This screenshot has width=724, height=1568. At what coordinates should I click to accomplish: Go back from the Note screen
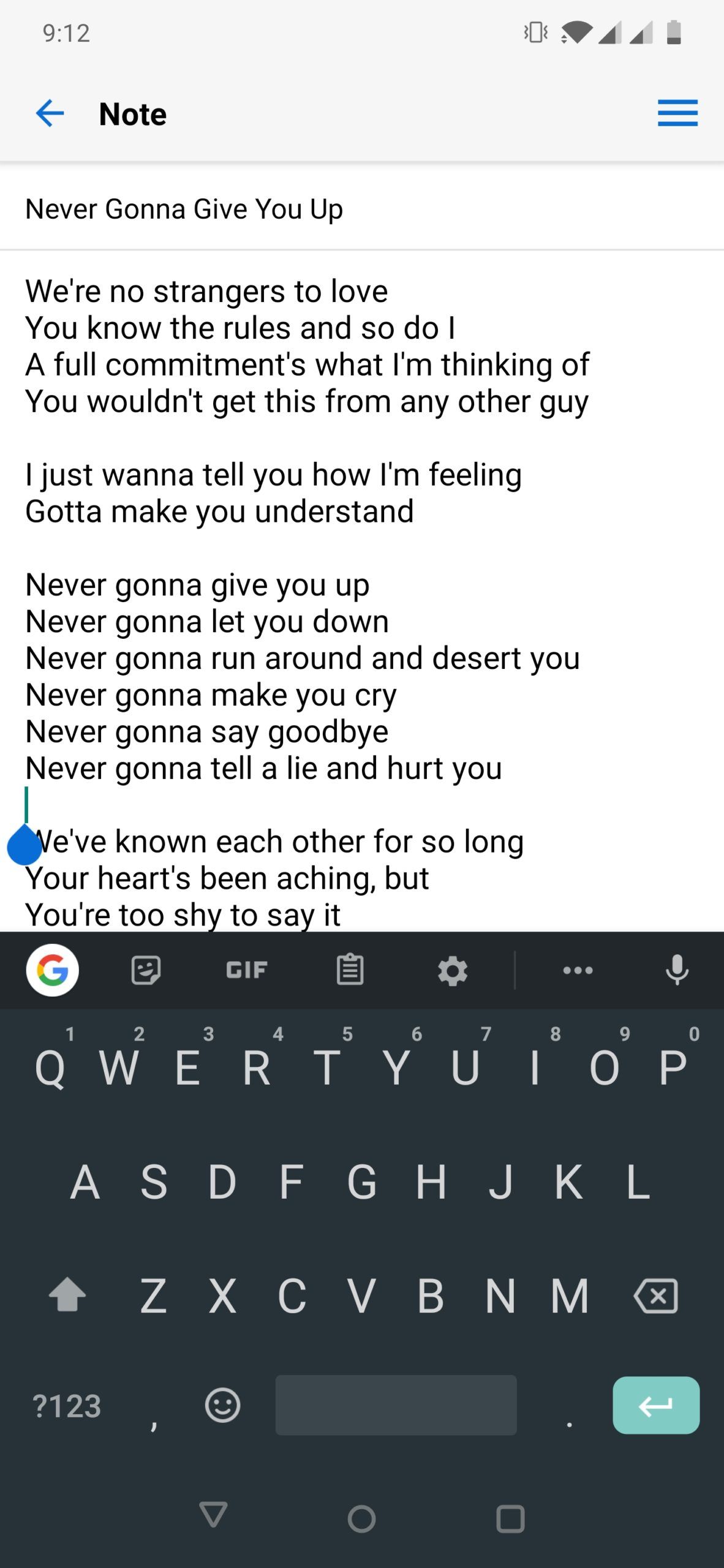point(50,114)
